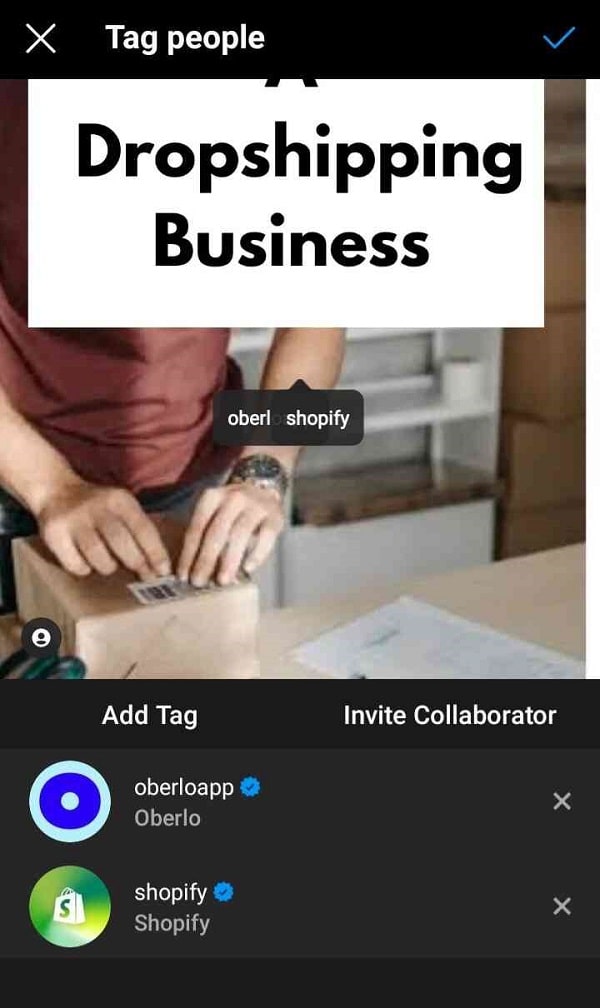
Task: Select Add Tag
Action: pos(150,715)
